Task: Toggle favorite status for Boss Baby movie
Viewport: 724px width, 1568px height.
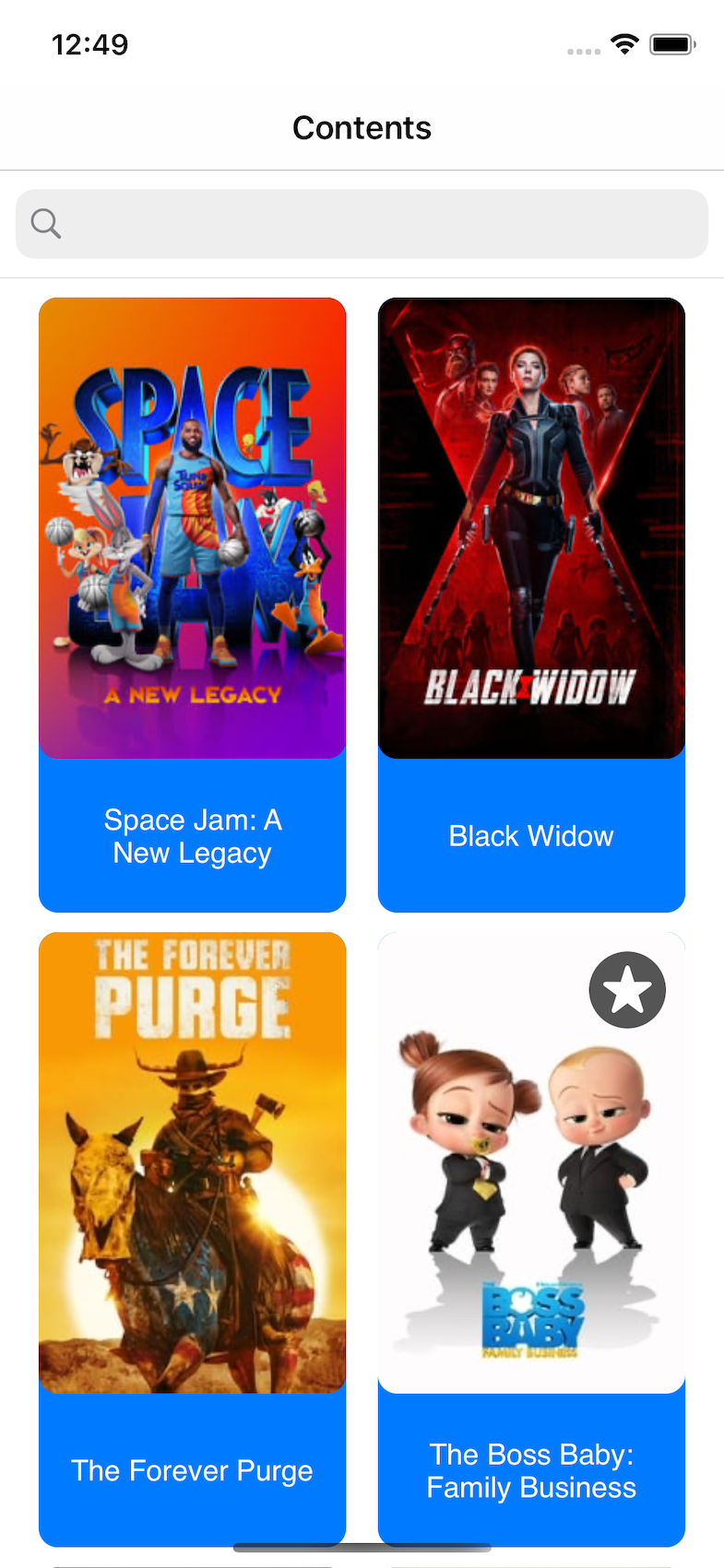Action: (x=627, y=989)
